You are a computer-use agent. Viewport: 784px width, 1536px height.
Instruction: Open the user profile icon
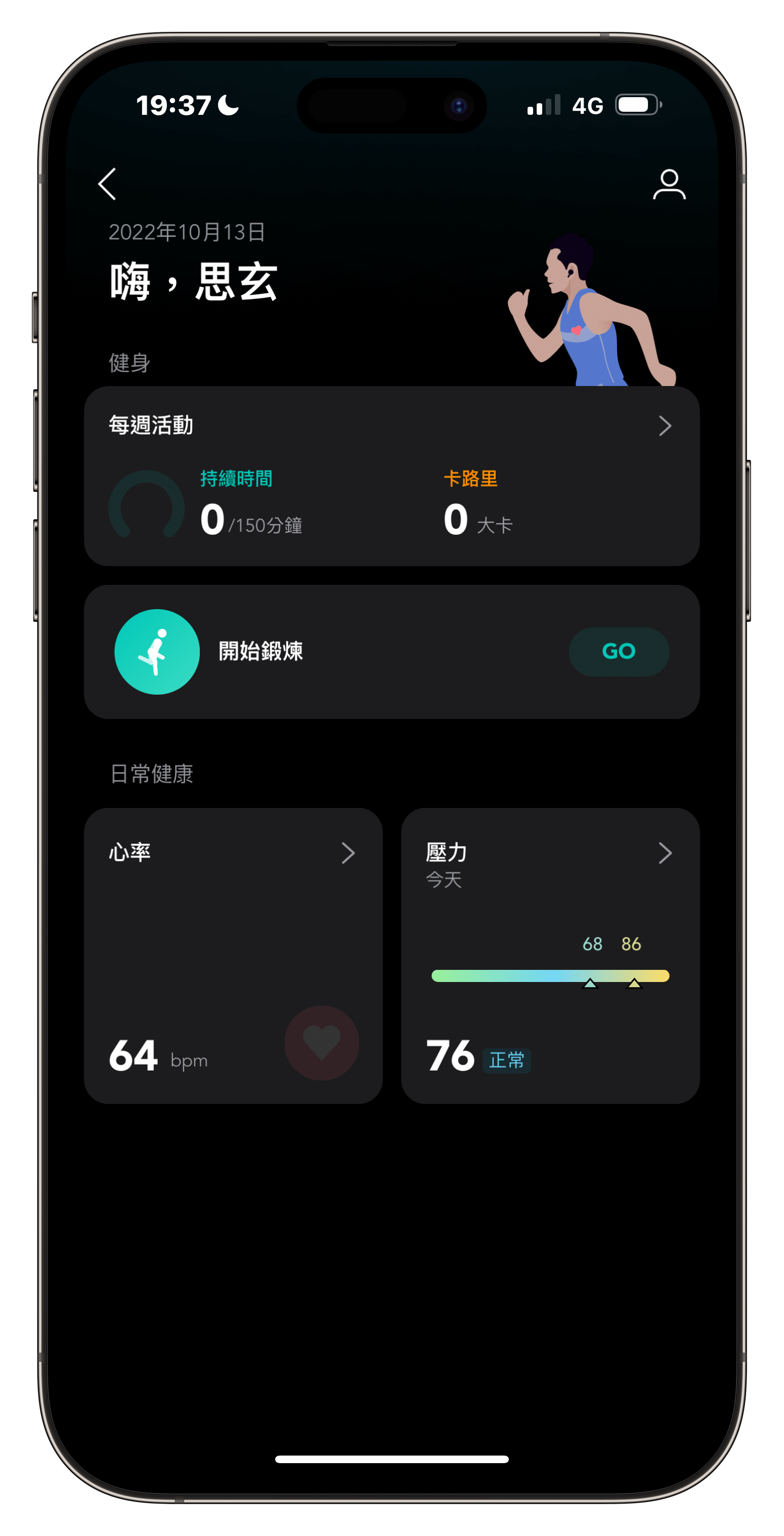669,184
